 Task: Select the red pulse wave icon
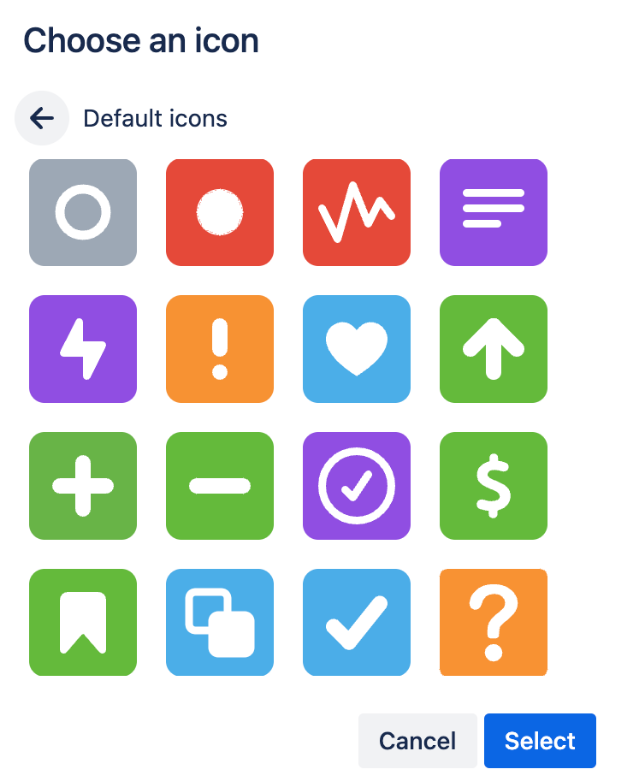[357, 212]
